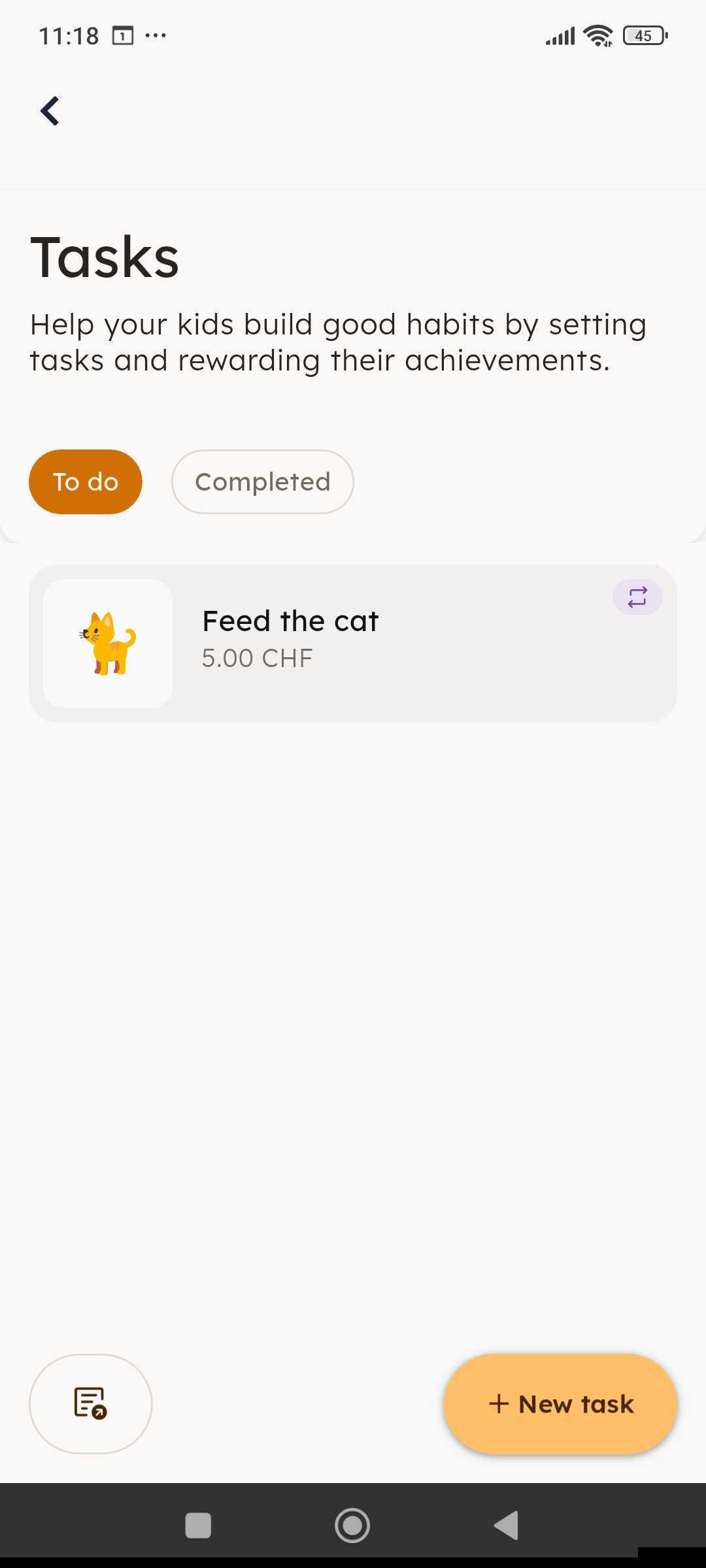Open the Feed the cat task
The width and height of the screenshot is (706, 1568).
pos(353,644)
